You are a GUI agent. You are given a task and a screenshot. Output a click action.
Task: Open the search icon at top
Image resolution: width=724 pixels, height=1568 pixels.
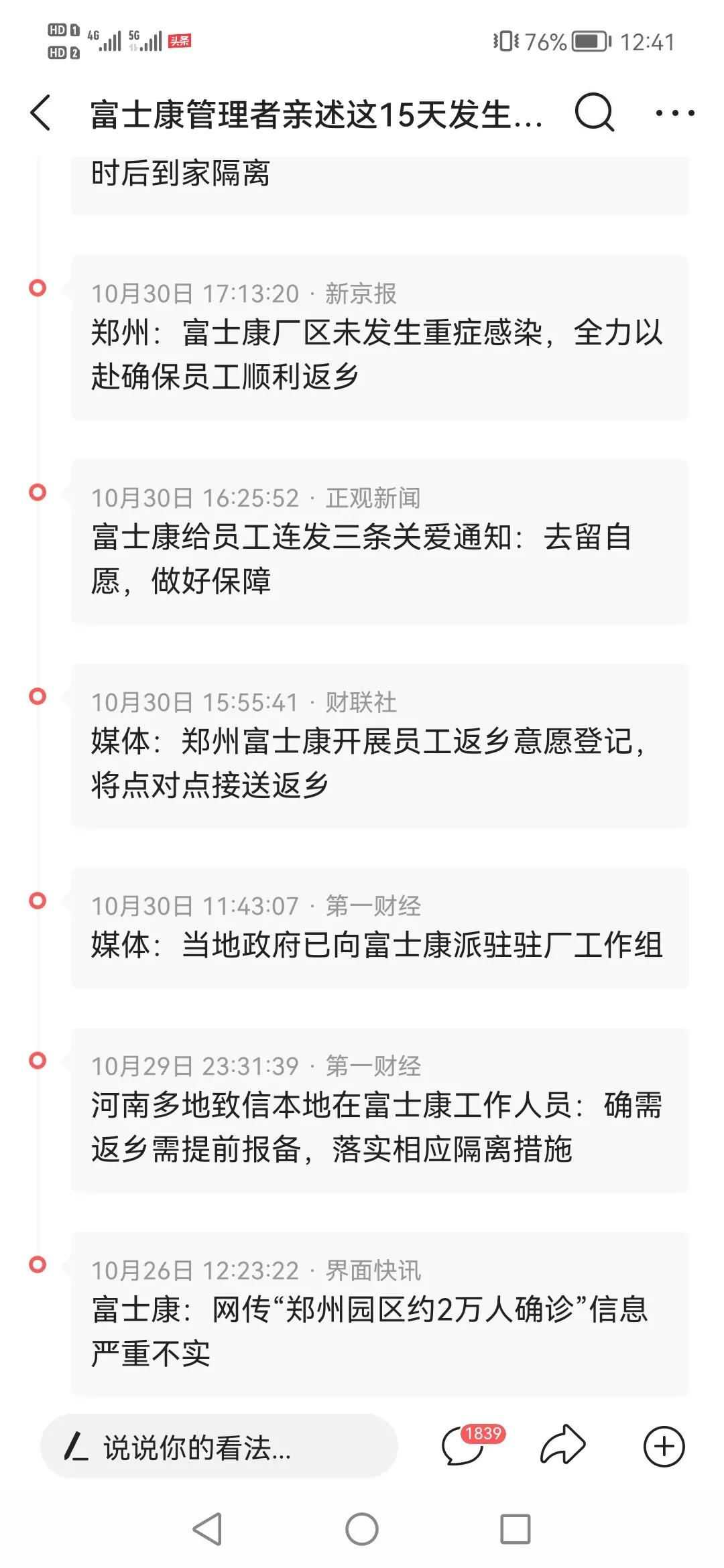tap(593, 113)
